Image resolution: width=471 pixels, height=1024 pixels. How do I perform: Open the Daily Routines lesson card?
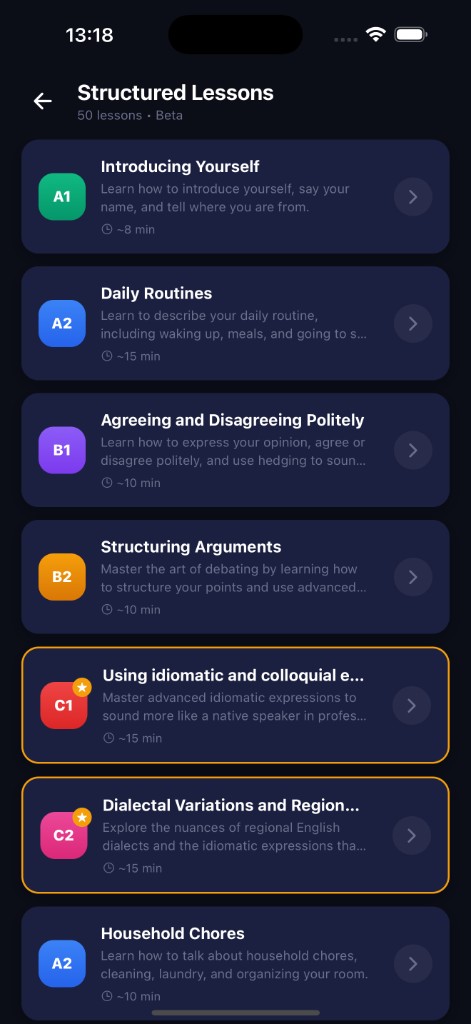[235, 323]
